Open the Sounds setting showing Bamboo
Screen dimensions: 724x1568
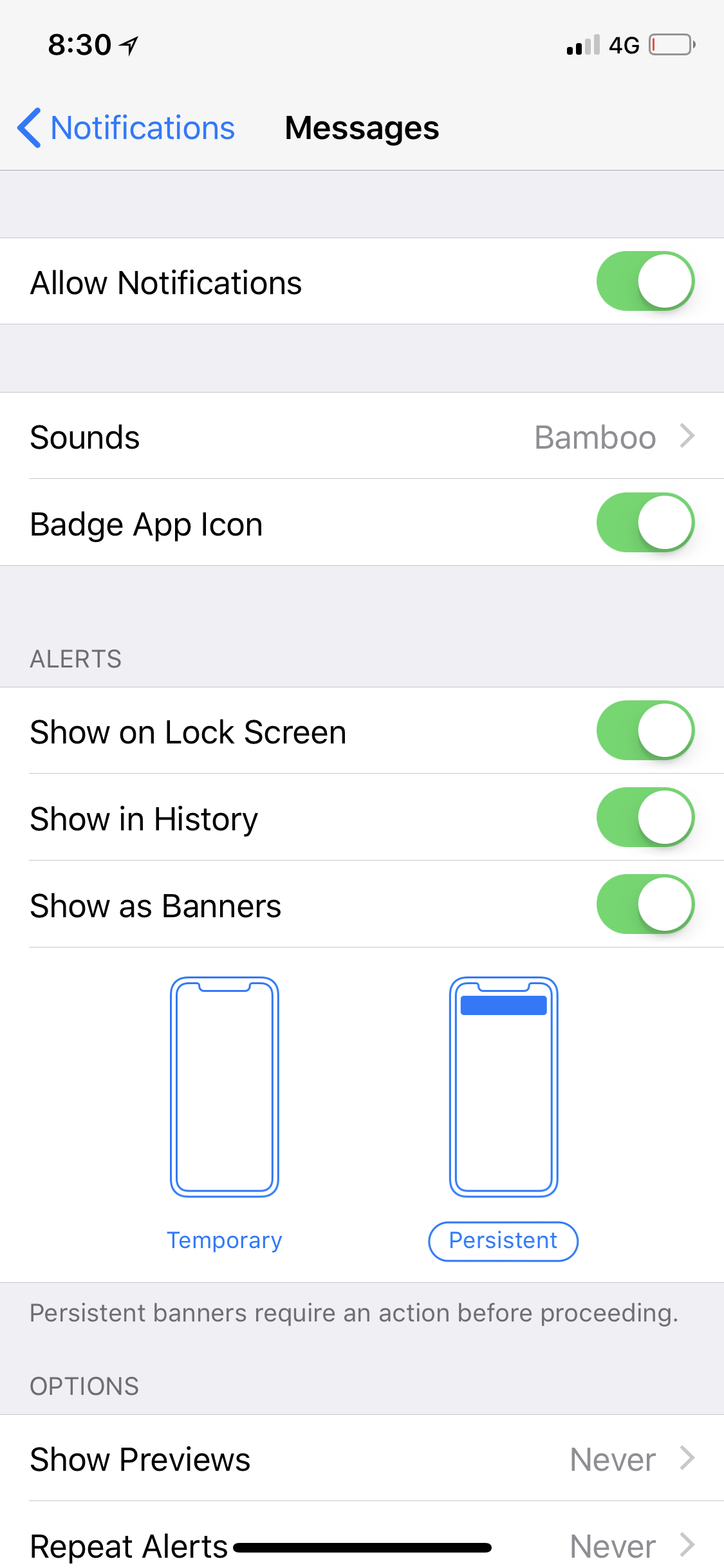point(362,437)
